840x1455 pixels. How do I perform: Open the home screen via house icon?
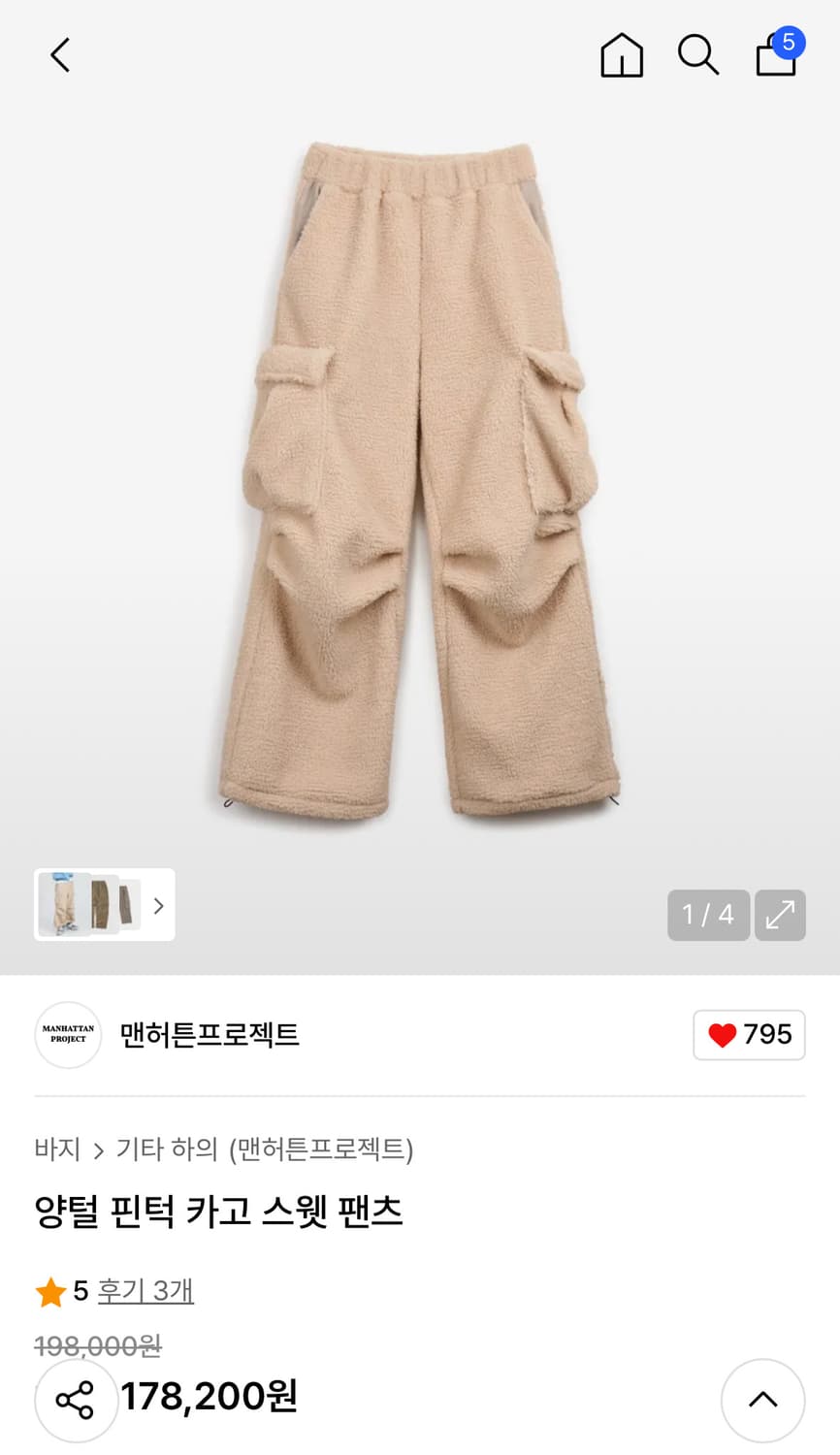pyautogui.click(x=621, y=55)
